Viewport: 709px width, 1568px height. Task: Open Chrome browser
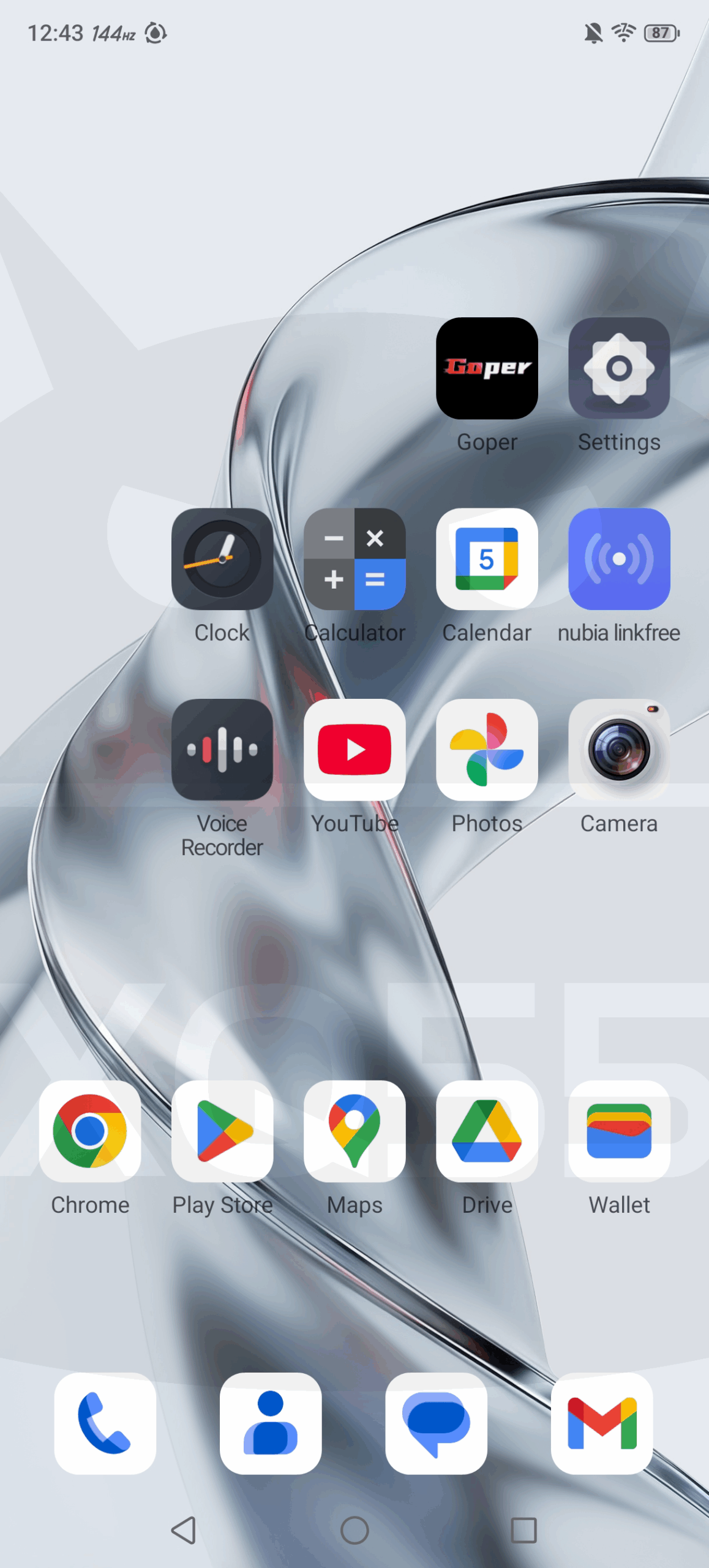point(90,1131)
